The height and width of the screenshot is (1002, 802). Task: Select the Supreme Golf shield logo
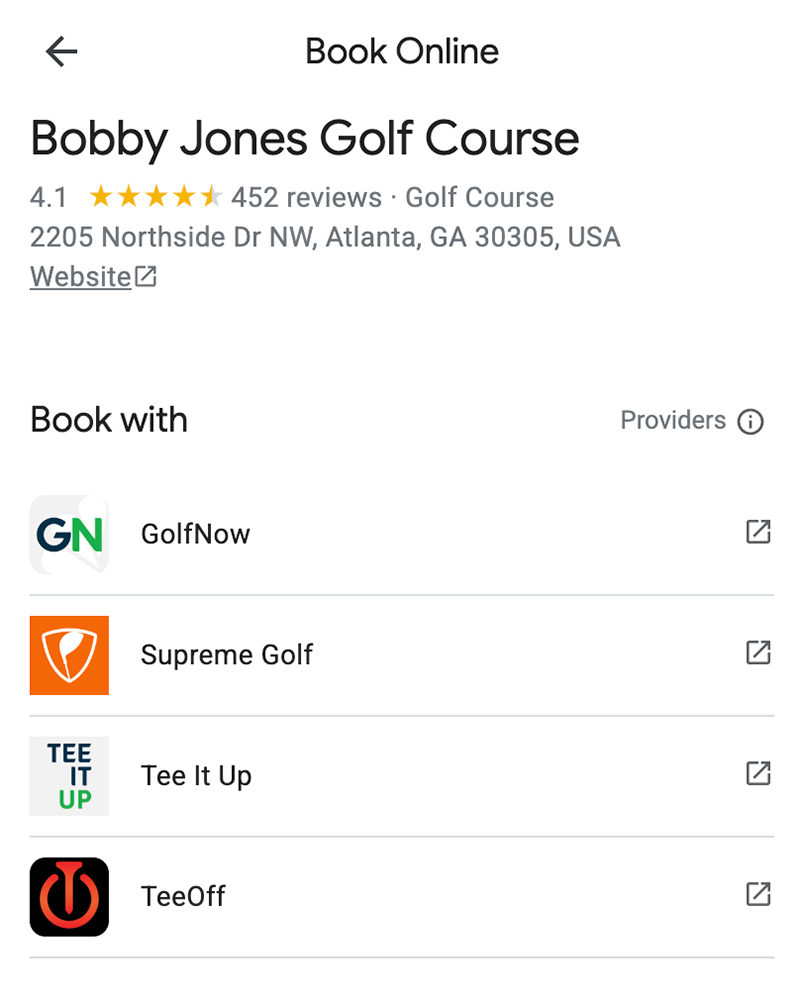pos(68,655)
